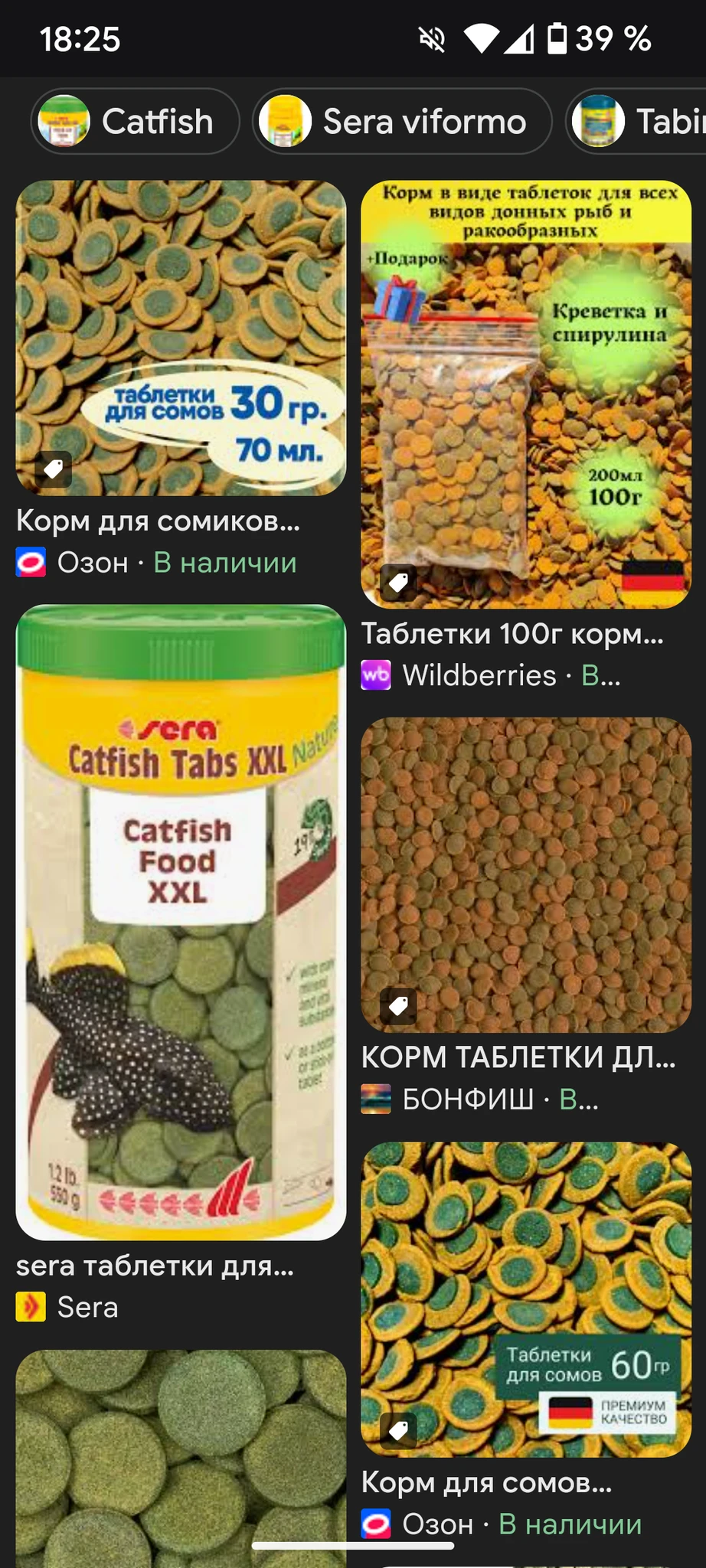Open the Sera Catfish Tabs XXL result
This screenshot has width=706, height=1568.
[x=181, y=922]
